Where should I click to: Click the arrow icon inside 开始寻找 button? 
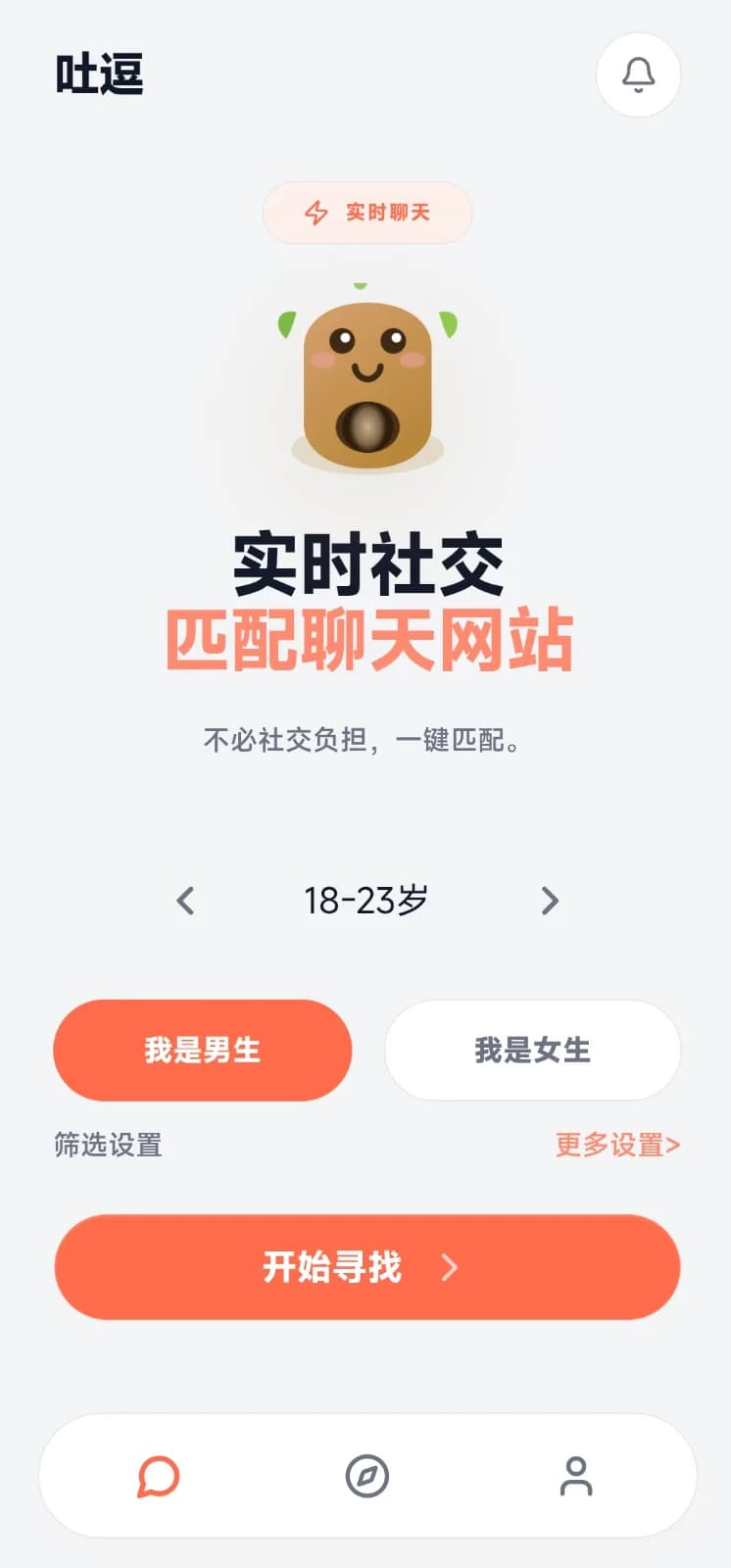(x=452, y=1267)
